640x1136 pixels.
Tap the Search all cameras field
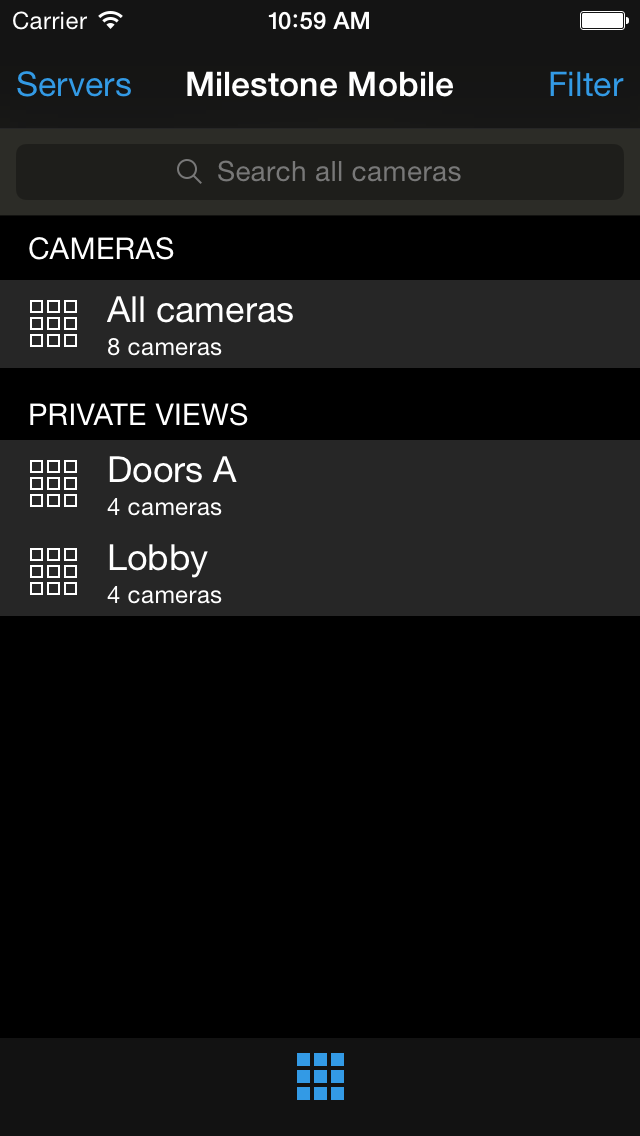320,172
